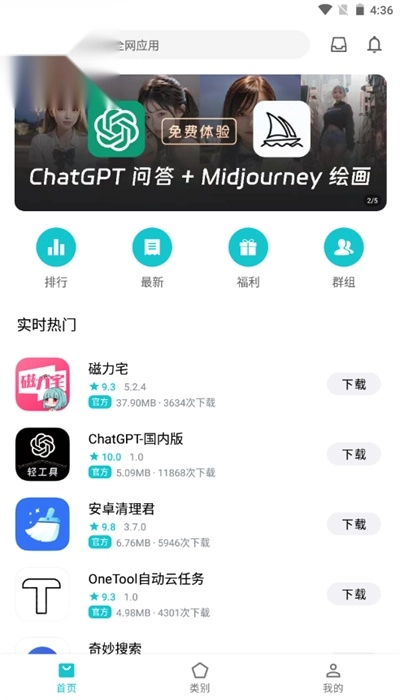Open the 磁力宅 app details

170,384
